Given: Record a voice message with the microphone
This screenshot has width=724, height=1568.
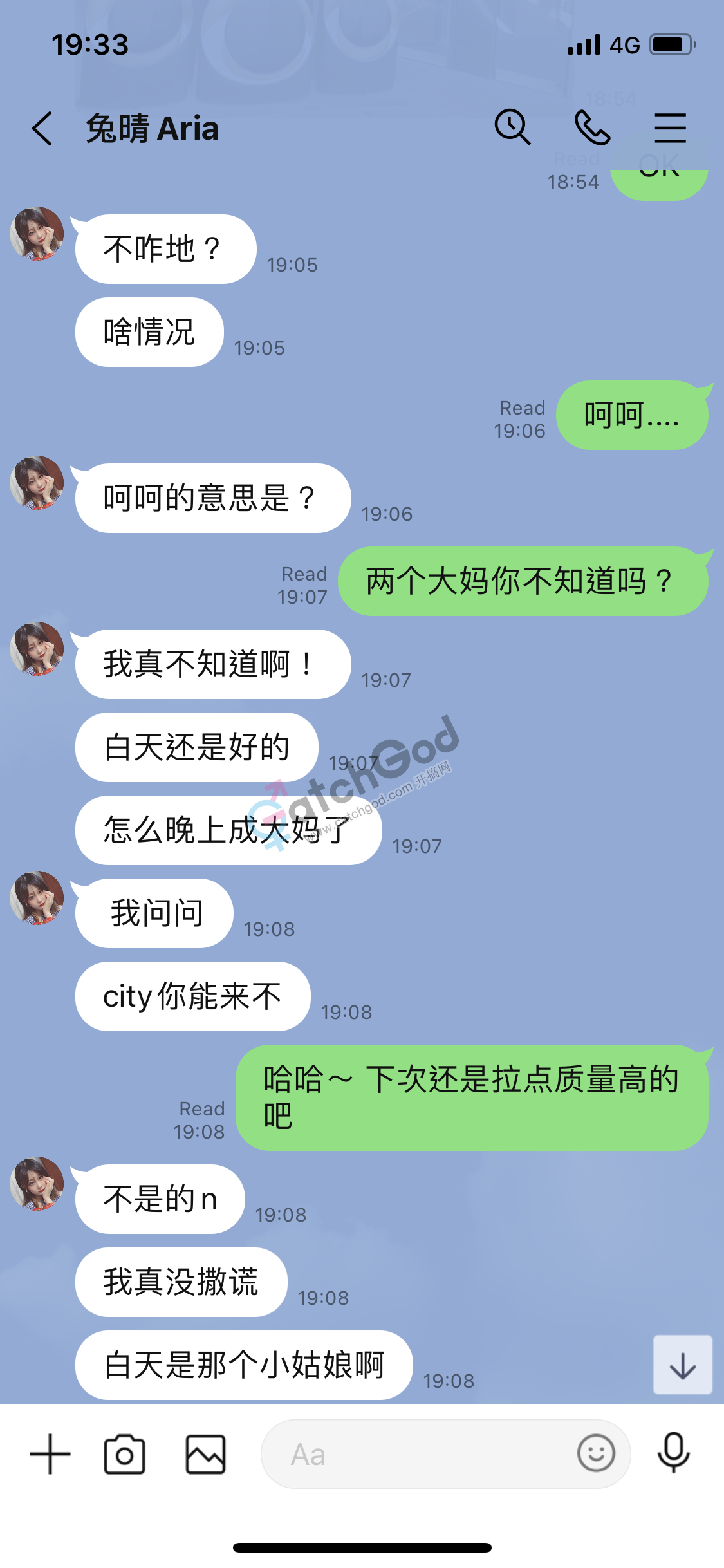Looking at the screenshot, I should pos(673,1453).
